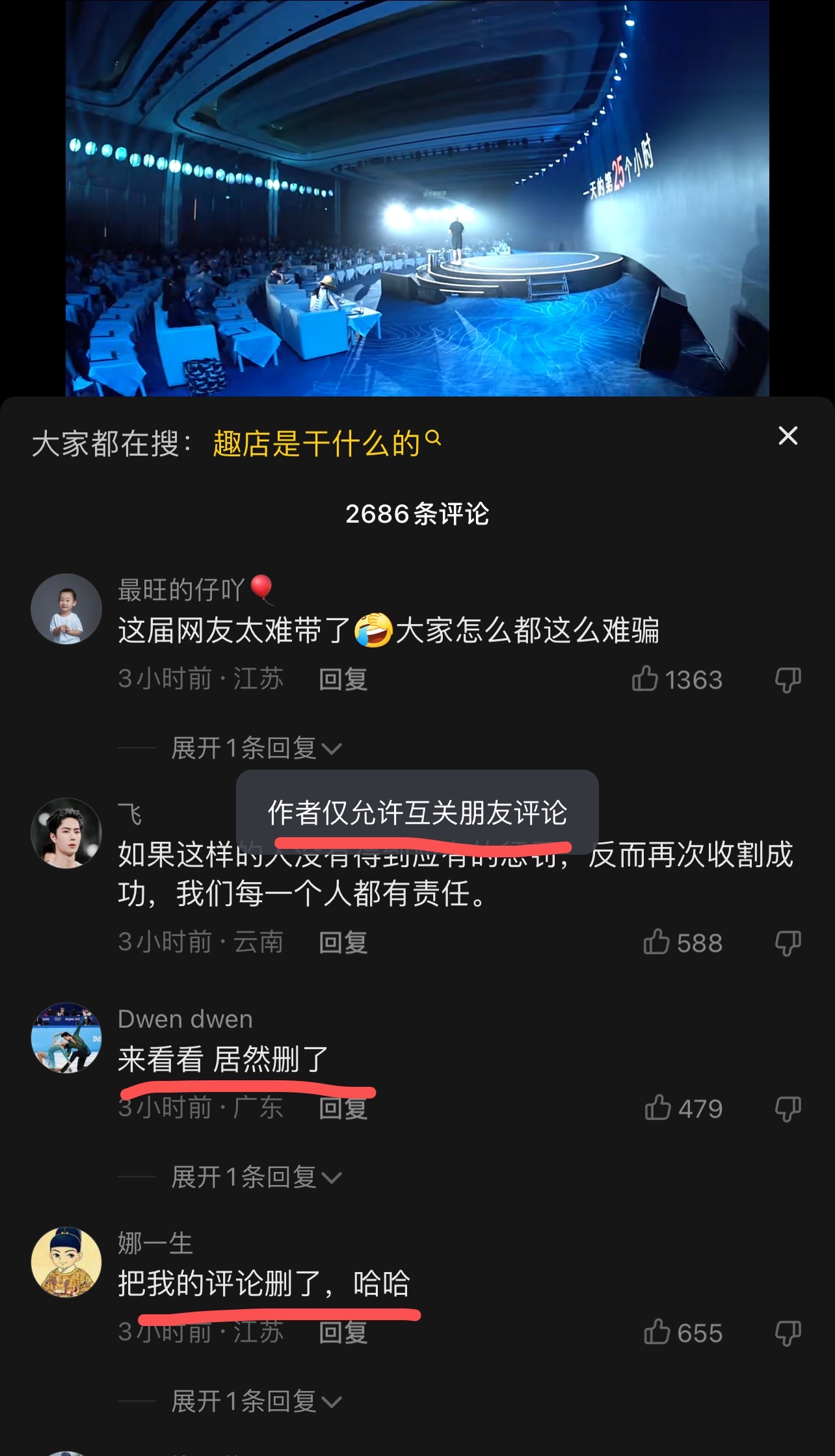The height and width of the screenshot is (1456, 835).
Task: Search 趣店是干什么的 suggestion
Action: click(x=325, y=444)
